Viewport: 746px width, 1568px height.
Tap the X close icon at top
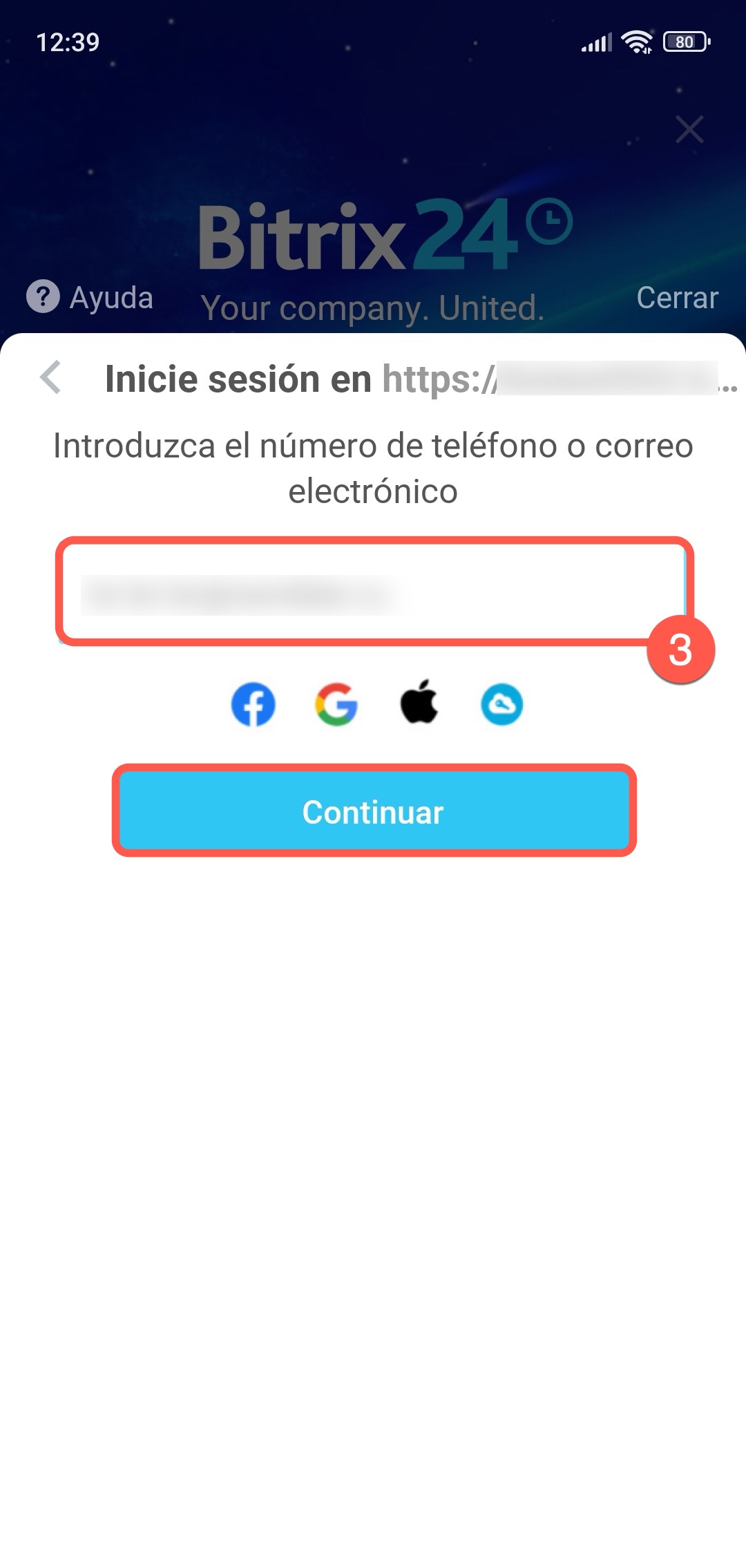tap(689, 129)
